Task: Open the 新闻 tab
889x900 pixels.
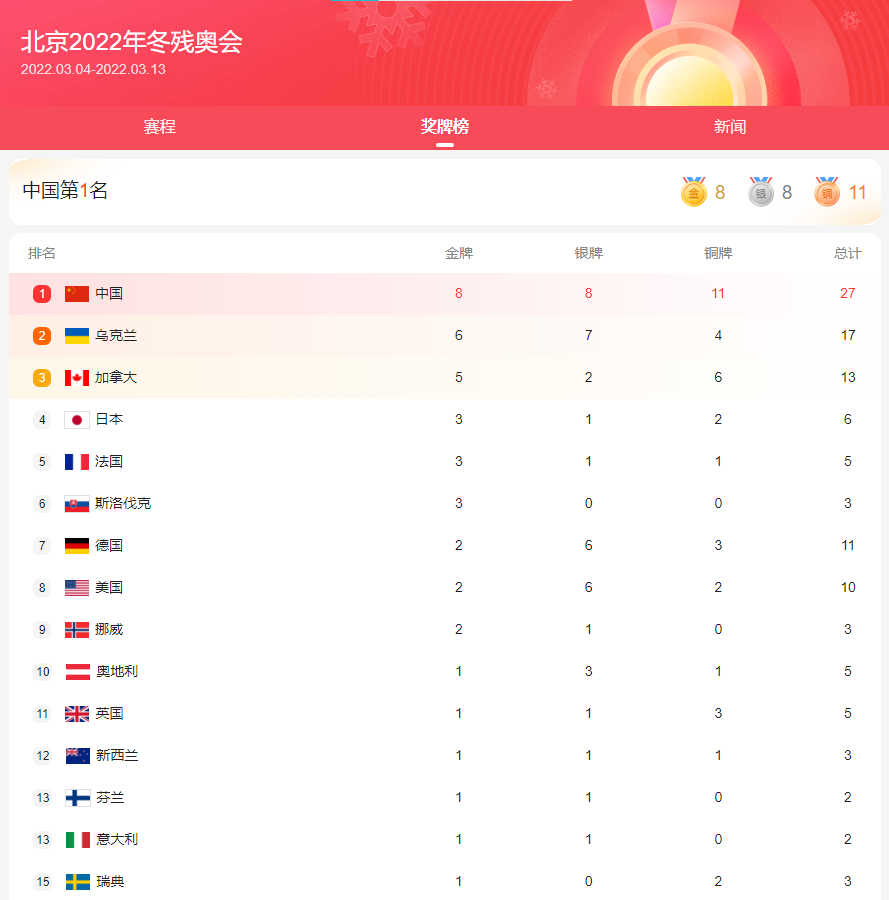Action: pyautogui.click(x=730, y=127)
